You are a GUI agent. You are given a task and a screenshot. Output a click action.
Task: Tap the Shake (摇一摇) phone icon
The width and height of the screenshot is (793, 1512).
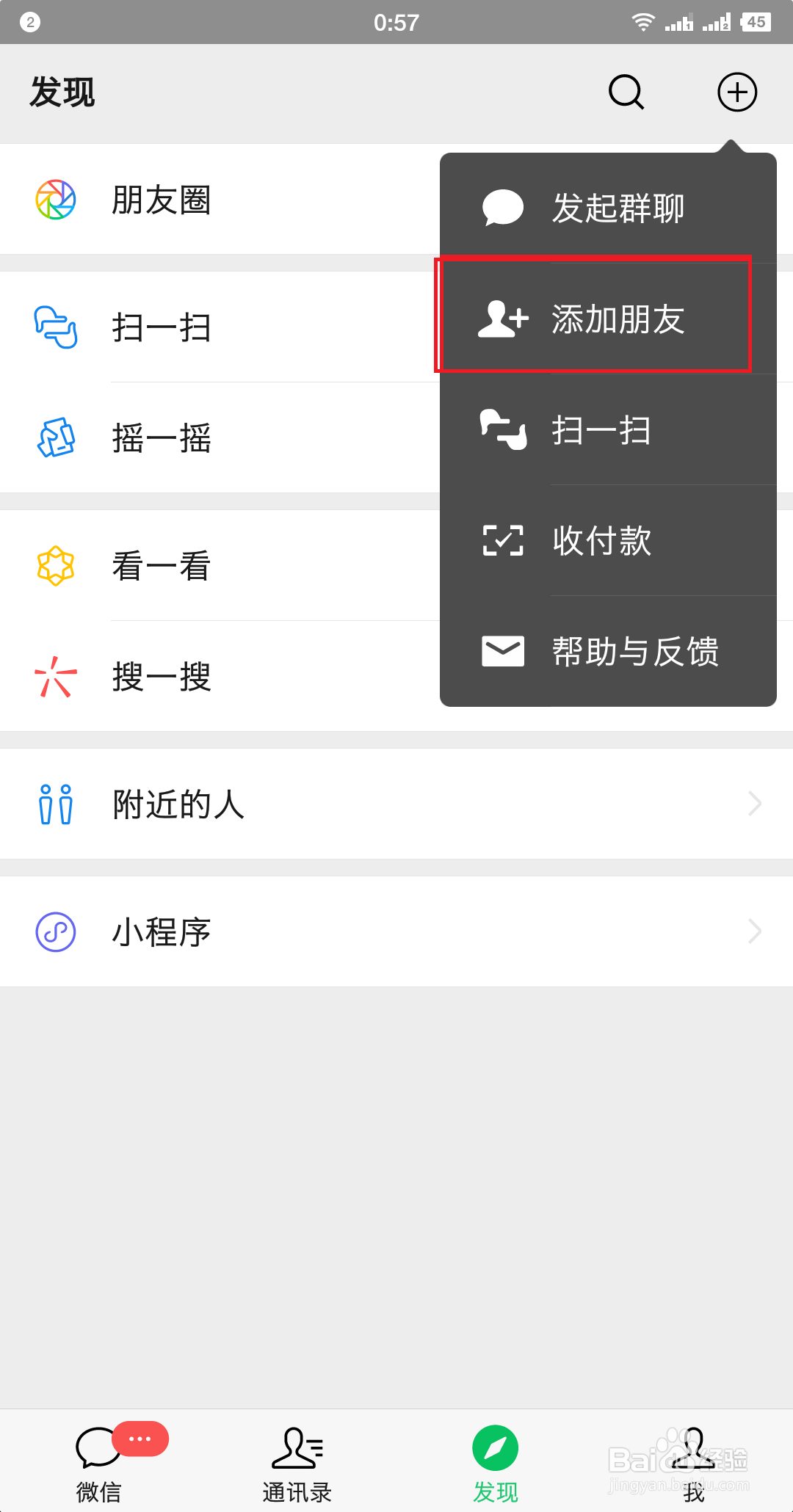click(x=55, y=438)
